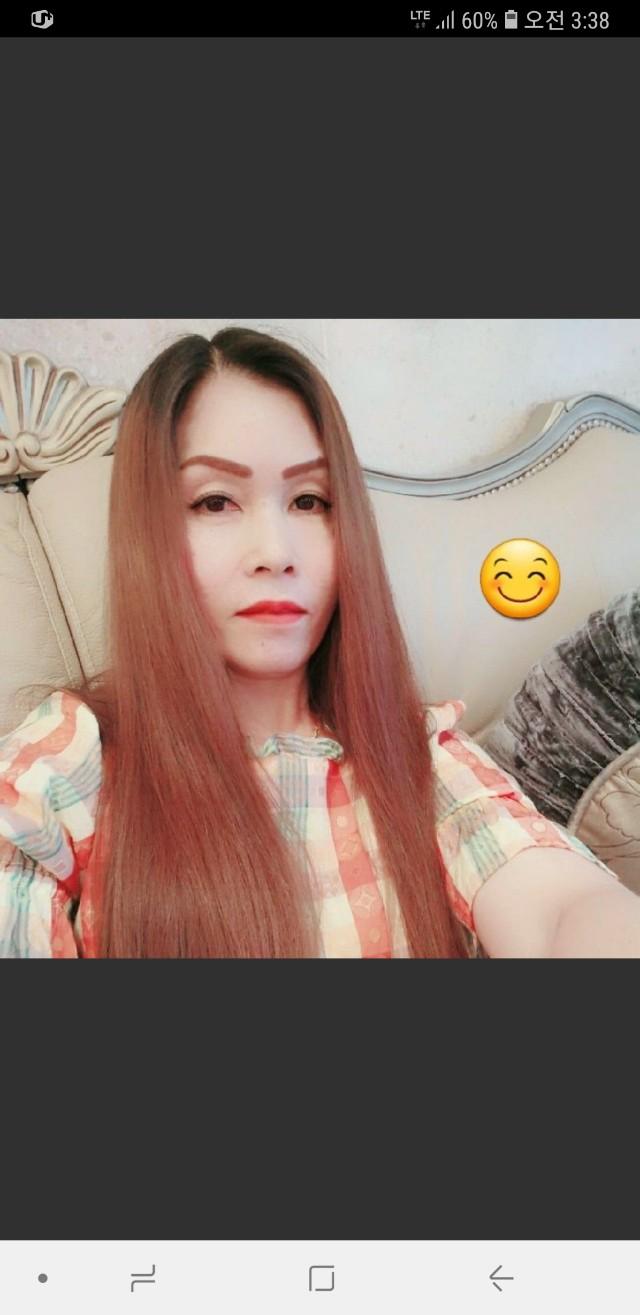Screen dimensions: 640x1315
Task: Go to the home screen
Action: pyautogui.click(x=321, y=1278)
